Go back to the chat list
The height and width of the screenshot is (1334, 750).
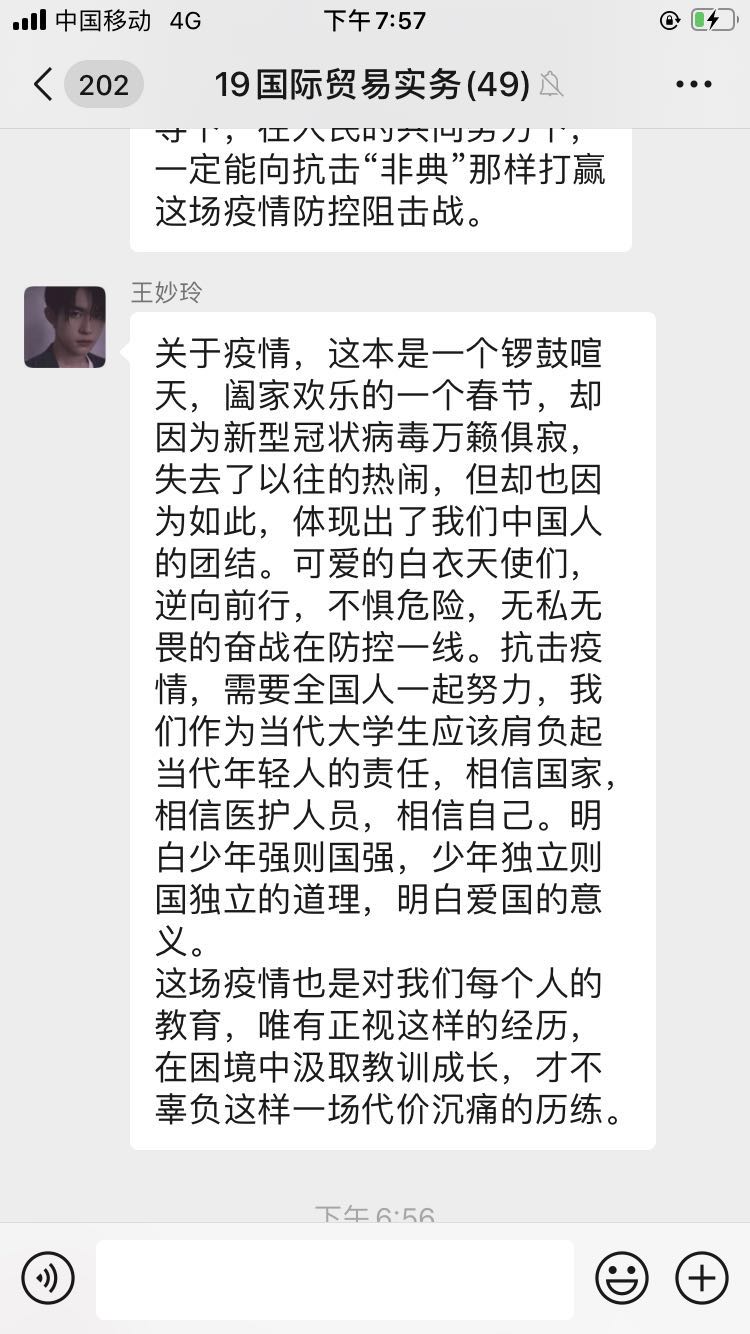click(x=44, y=85)
